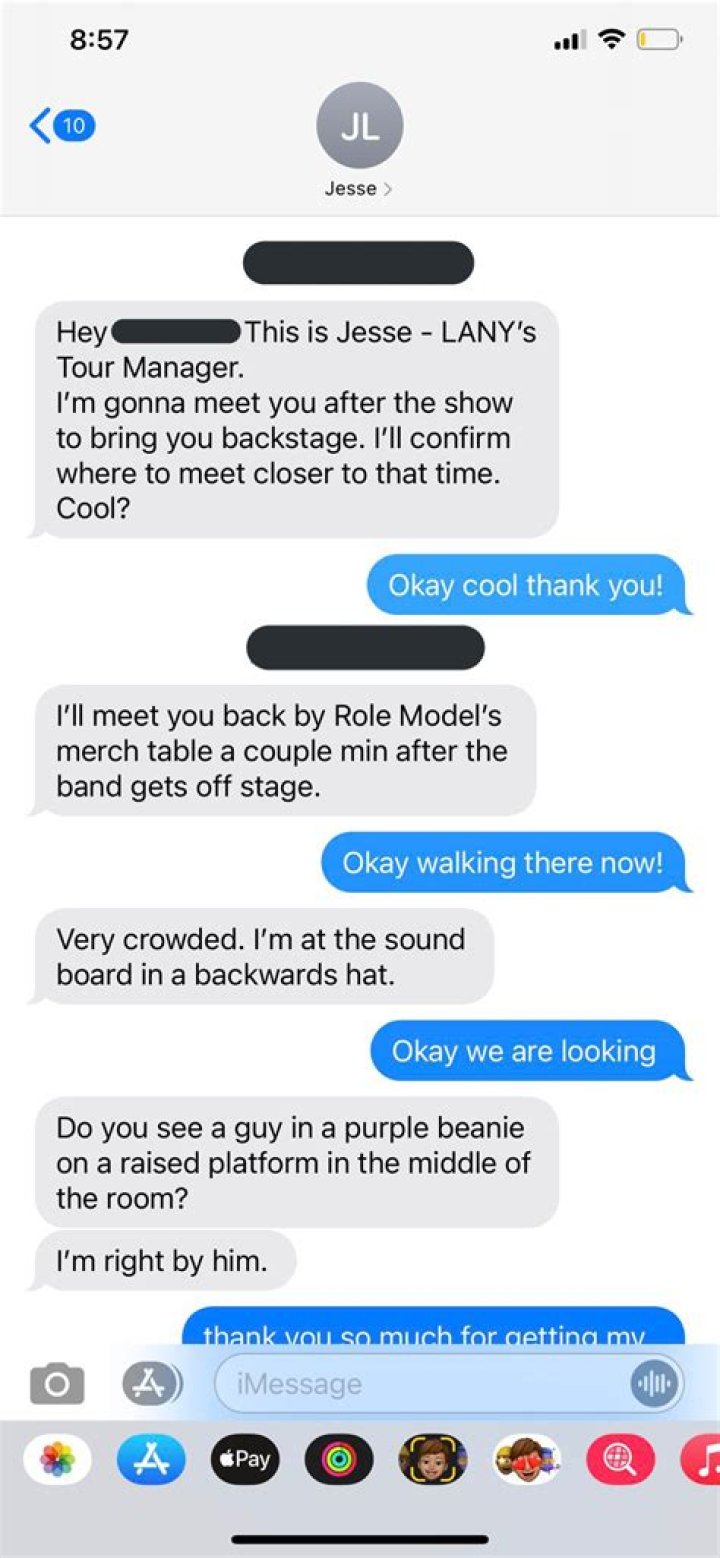Record an audio message

(654, 1384)
